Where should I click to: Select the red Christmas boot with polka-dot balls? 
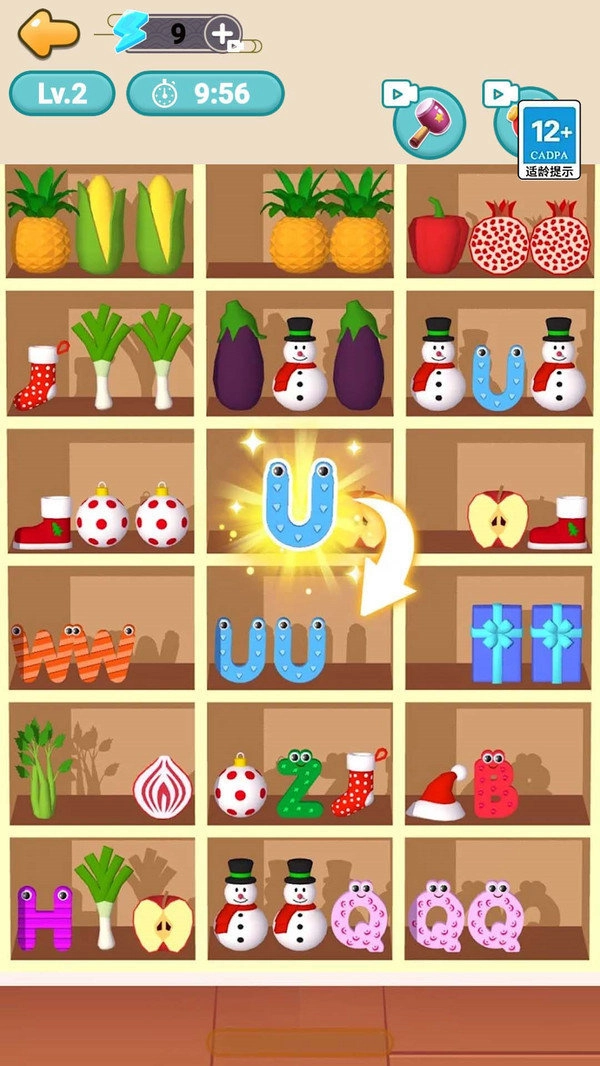[x=43, y=523]
